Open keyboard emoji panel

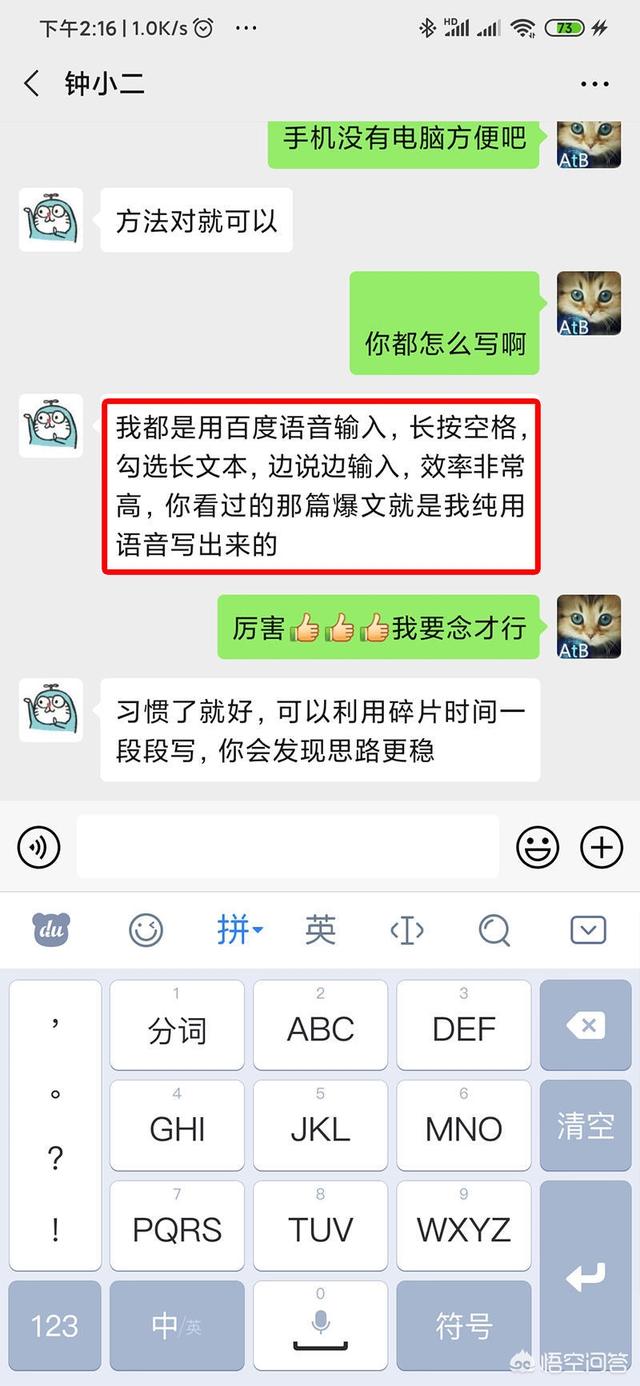click(x=146, y=930)
